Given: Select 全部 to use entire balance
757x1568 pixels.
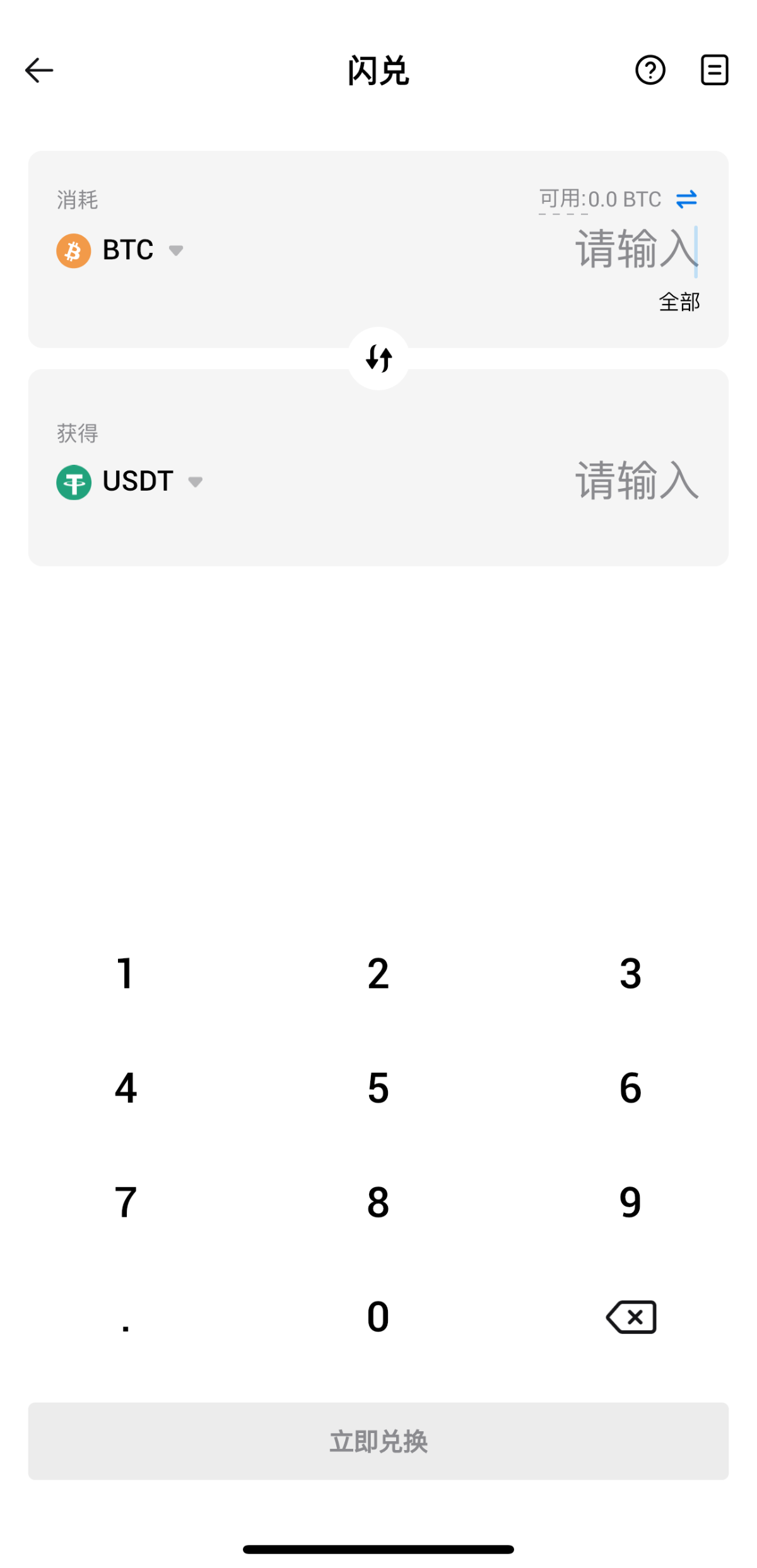Looking at the screenshot, I should [x=679, y=302].
